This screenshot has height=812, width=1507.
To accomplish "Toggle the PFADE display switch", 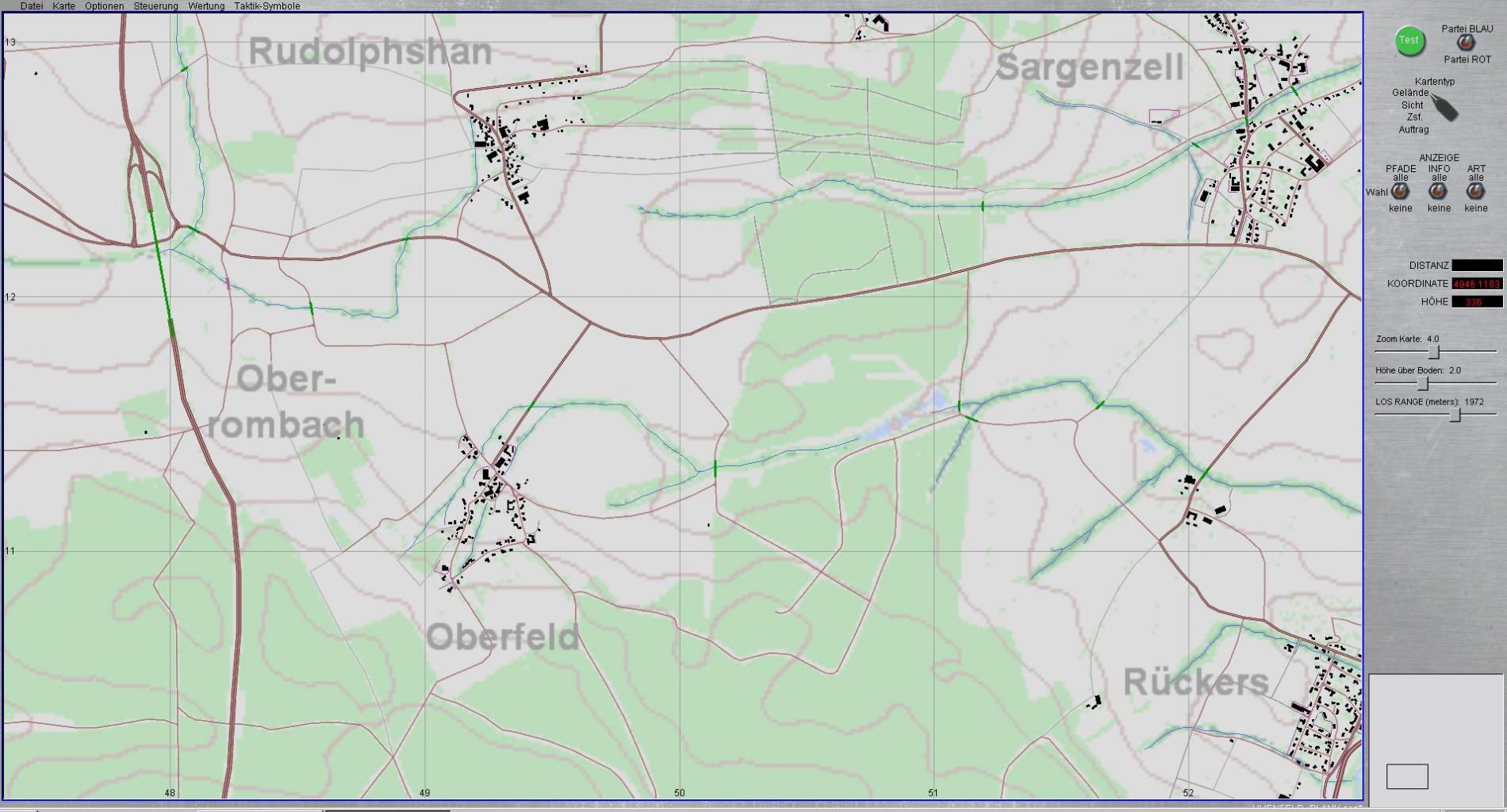I will pyautogui.click(x=1400, y=192).
